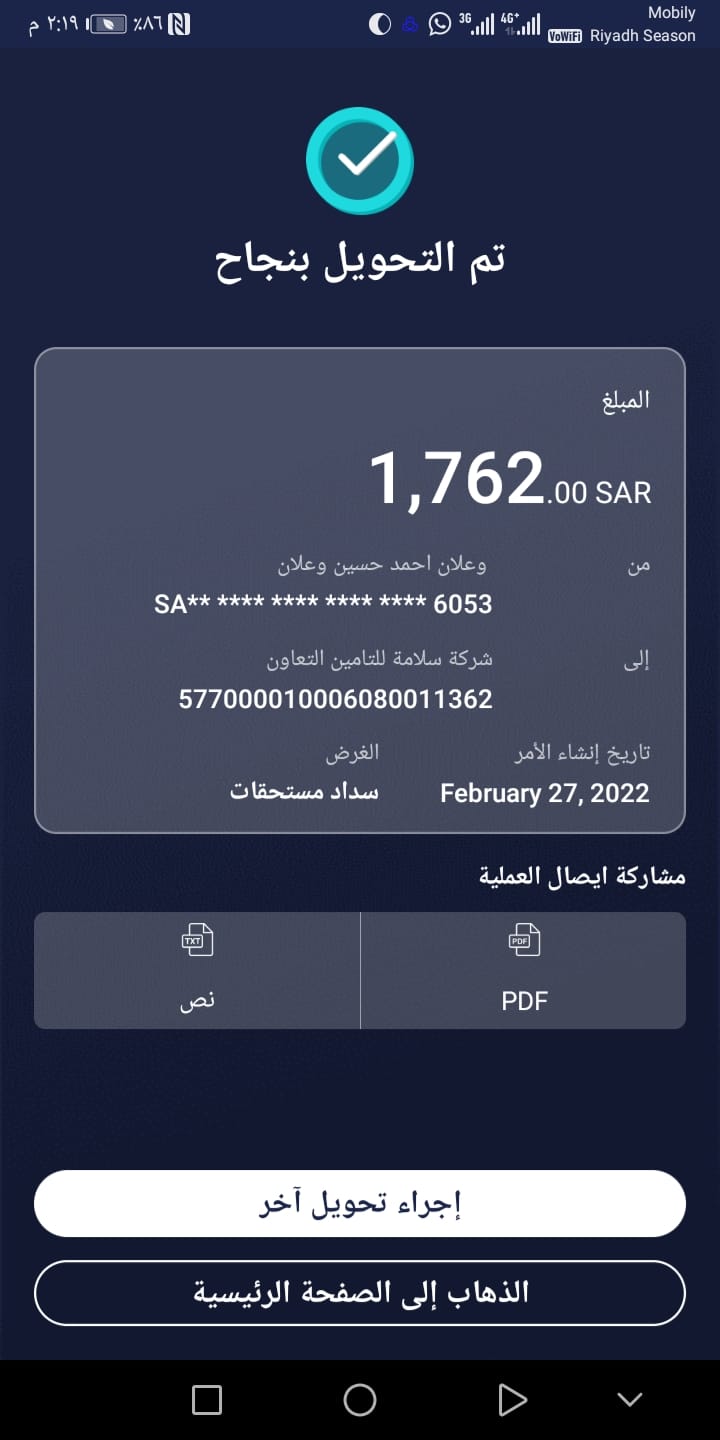
Task: Tap إجراء تحويل آخر to make another transfer
Action: tap(360, 1204)
